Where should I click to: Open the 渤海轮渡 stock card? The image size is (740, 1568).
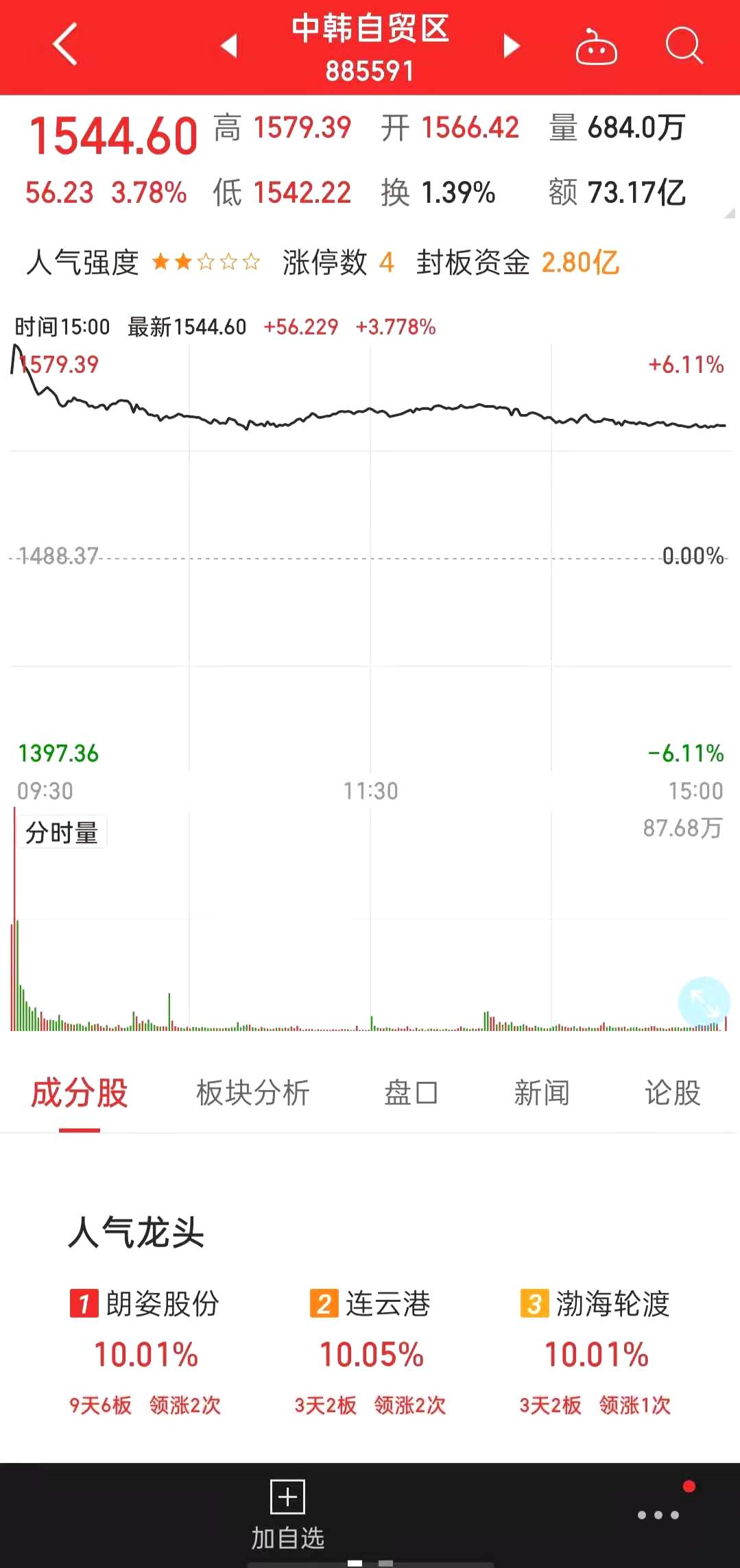click(x=595, y=1352)
